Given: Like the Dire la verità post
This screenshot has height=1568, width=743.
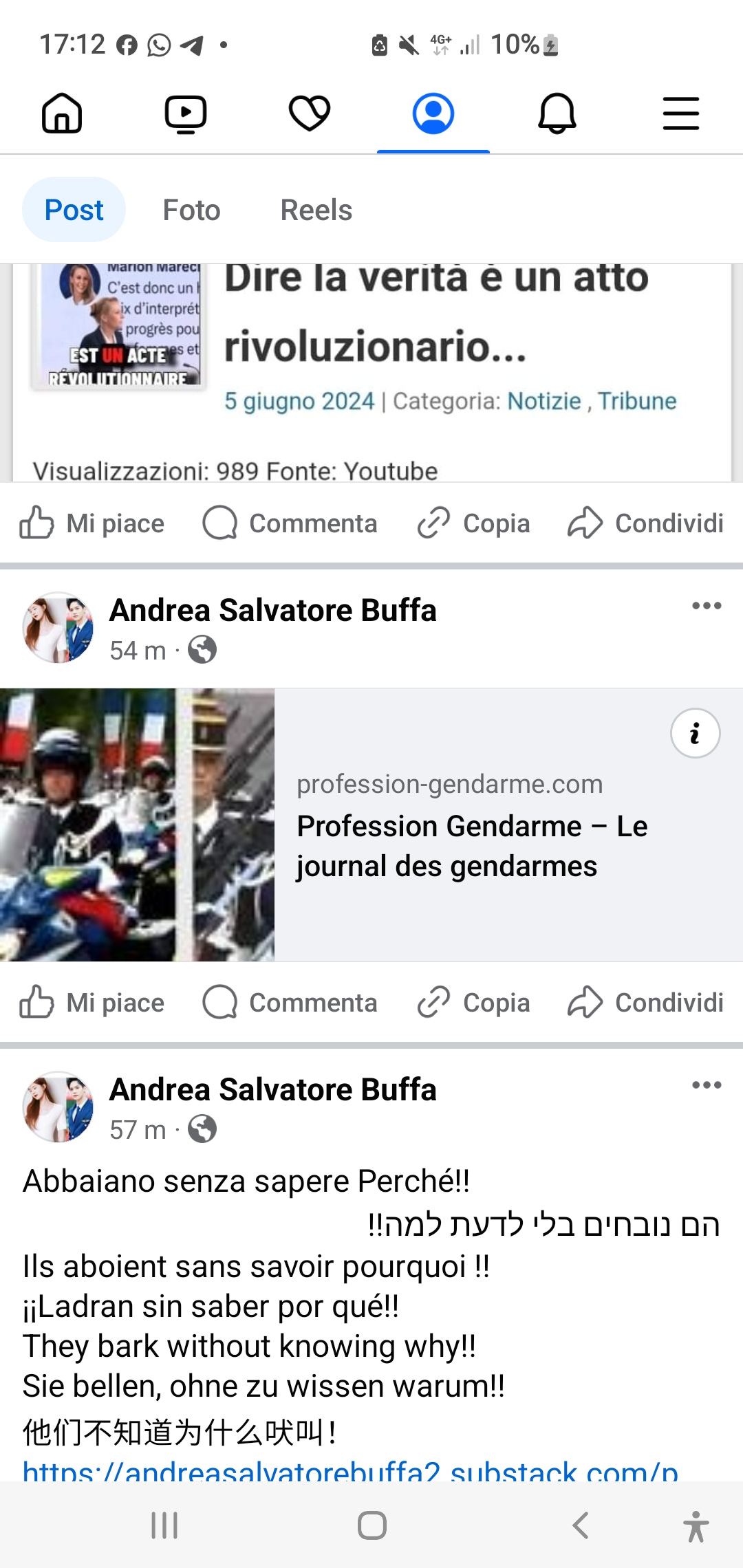Looking at the screenshot, I should coord(91,523).
